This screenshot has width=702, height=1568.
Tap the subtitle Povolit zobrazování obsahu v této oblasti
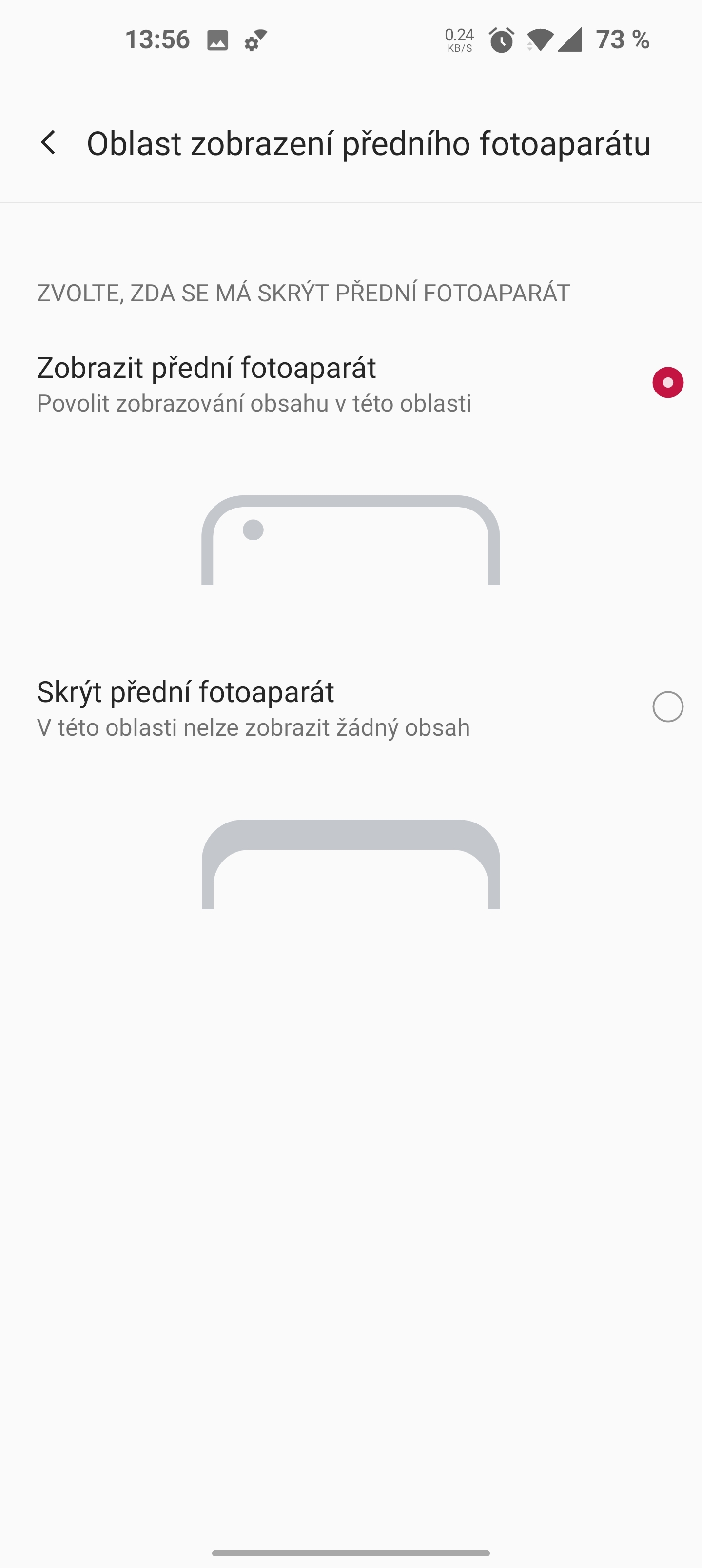pos(256,403)
